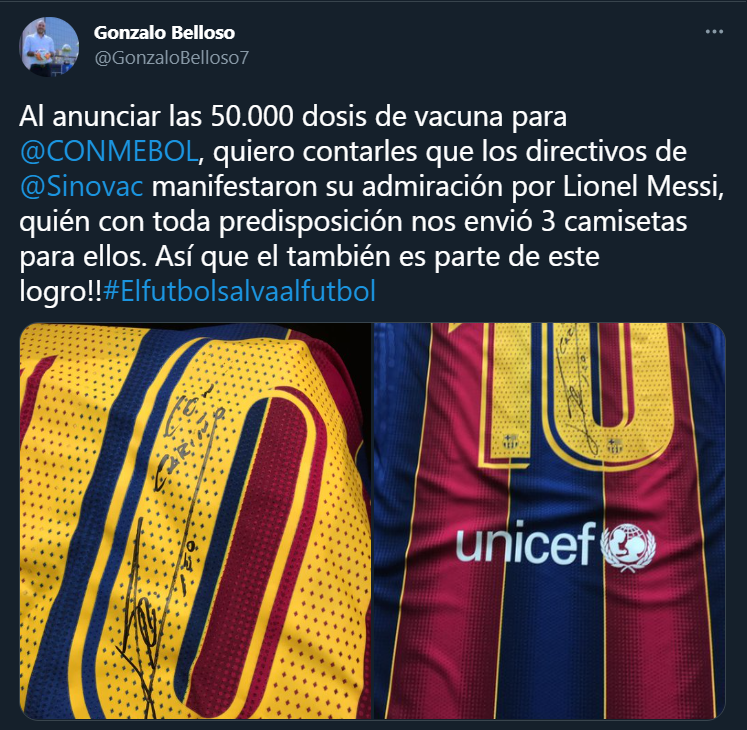
Task: View the unicef striped jersey photo
Action: 549,519
